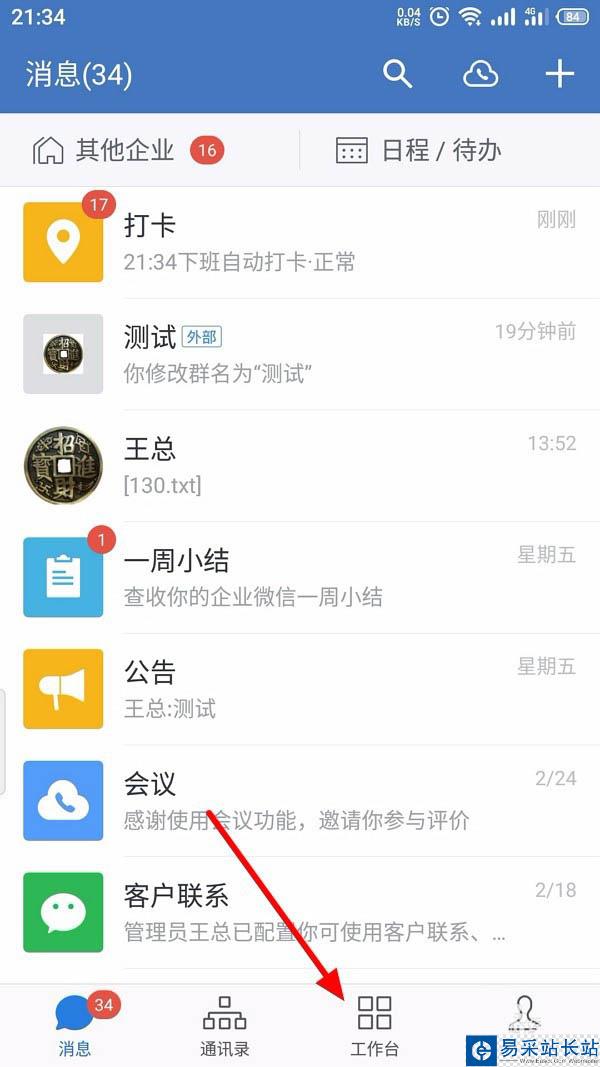
Task: Open 日程 / 待办 section
Action: [418, 151]
